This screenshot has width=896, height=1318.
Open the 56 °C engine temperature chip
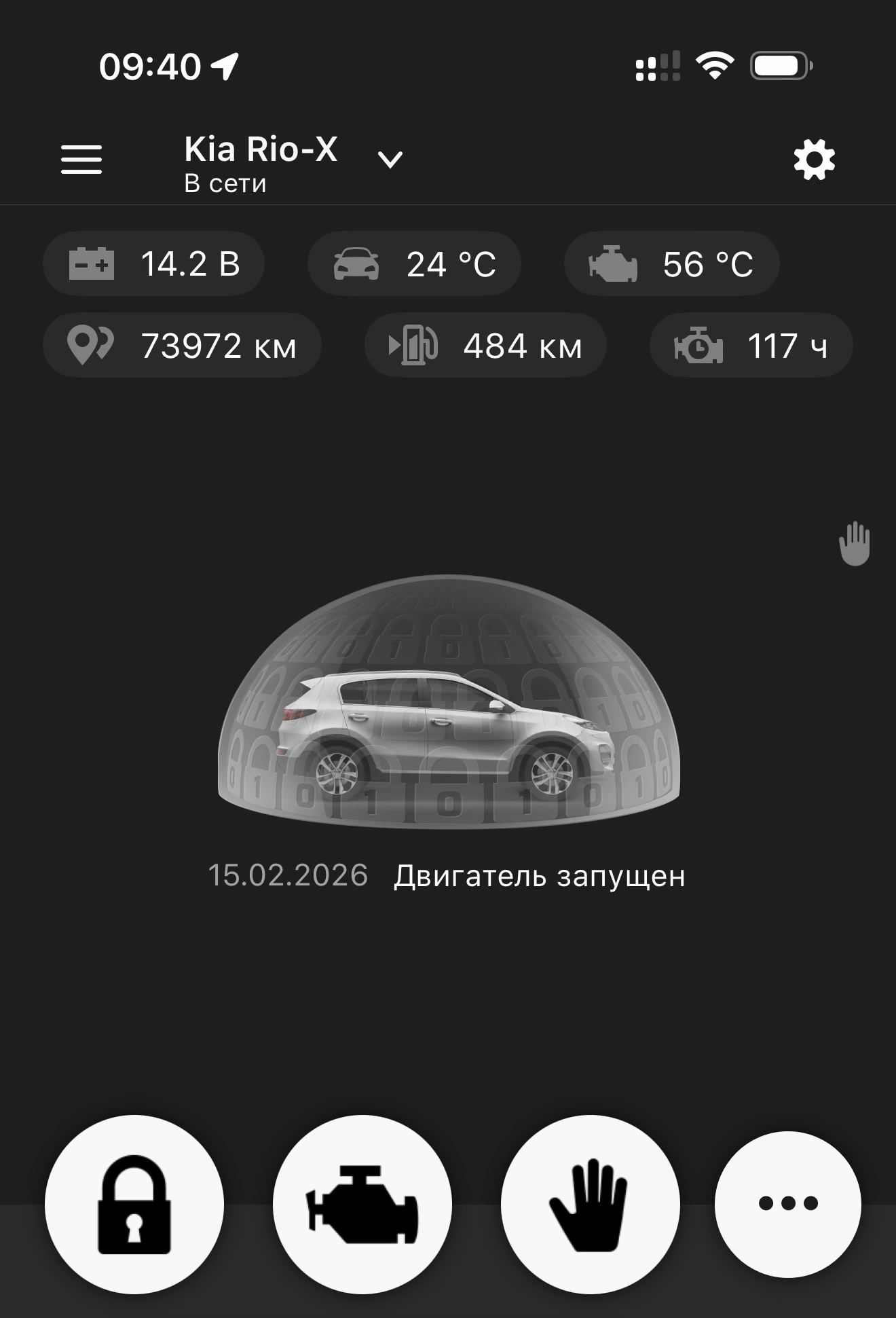click(x=671, y=264)
